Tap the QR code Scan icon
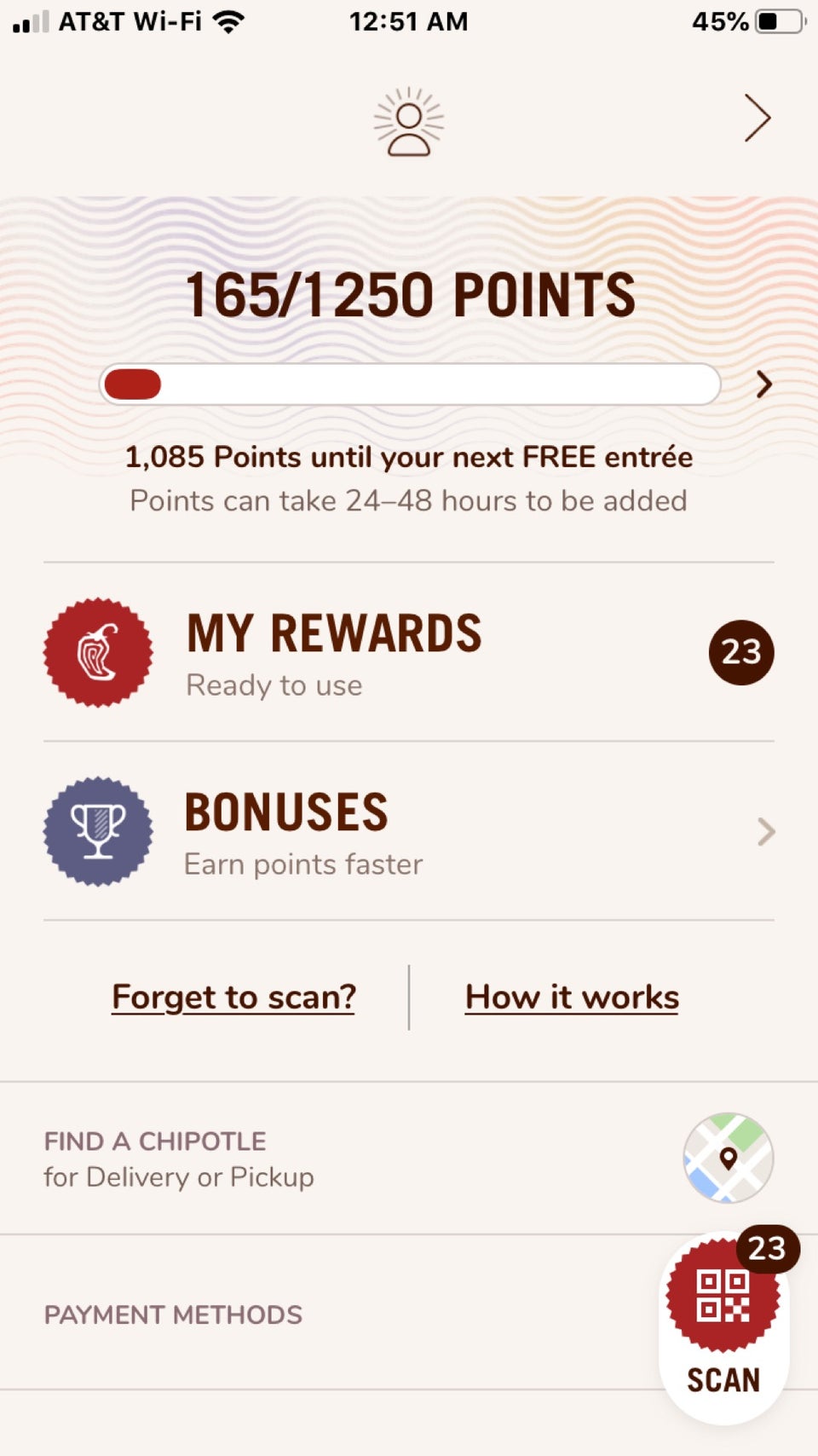This screenshot has width=818, height=1456. [723, 1297]
